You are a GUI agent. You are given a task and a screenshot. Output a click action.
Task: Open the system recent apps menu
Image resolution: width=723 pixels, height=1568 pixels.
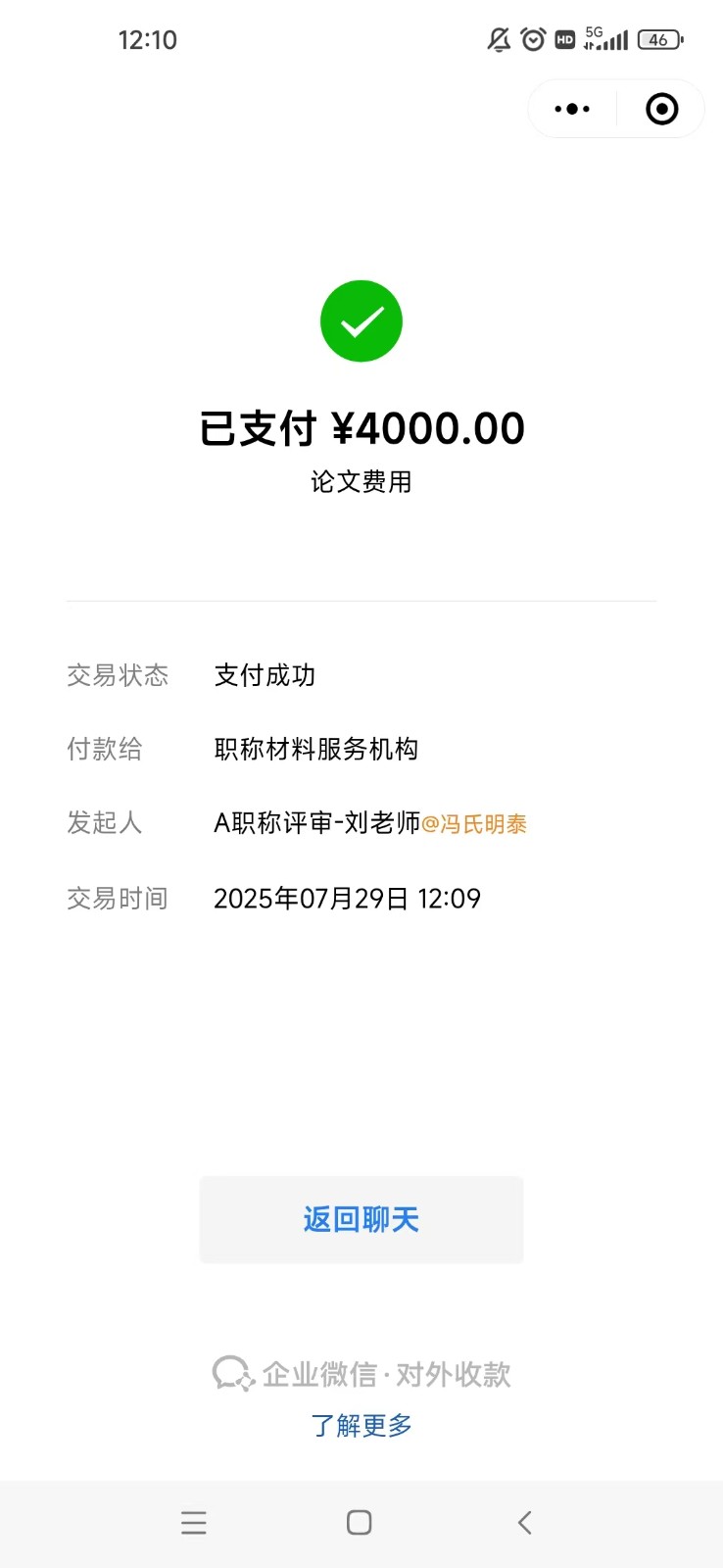pos(194,1522)
